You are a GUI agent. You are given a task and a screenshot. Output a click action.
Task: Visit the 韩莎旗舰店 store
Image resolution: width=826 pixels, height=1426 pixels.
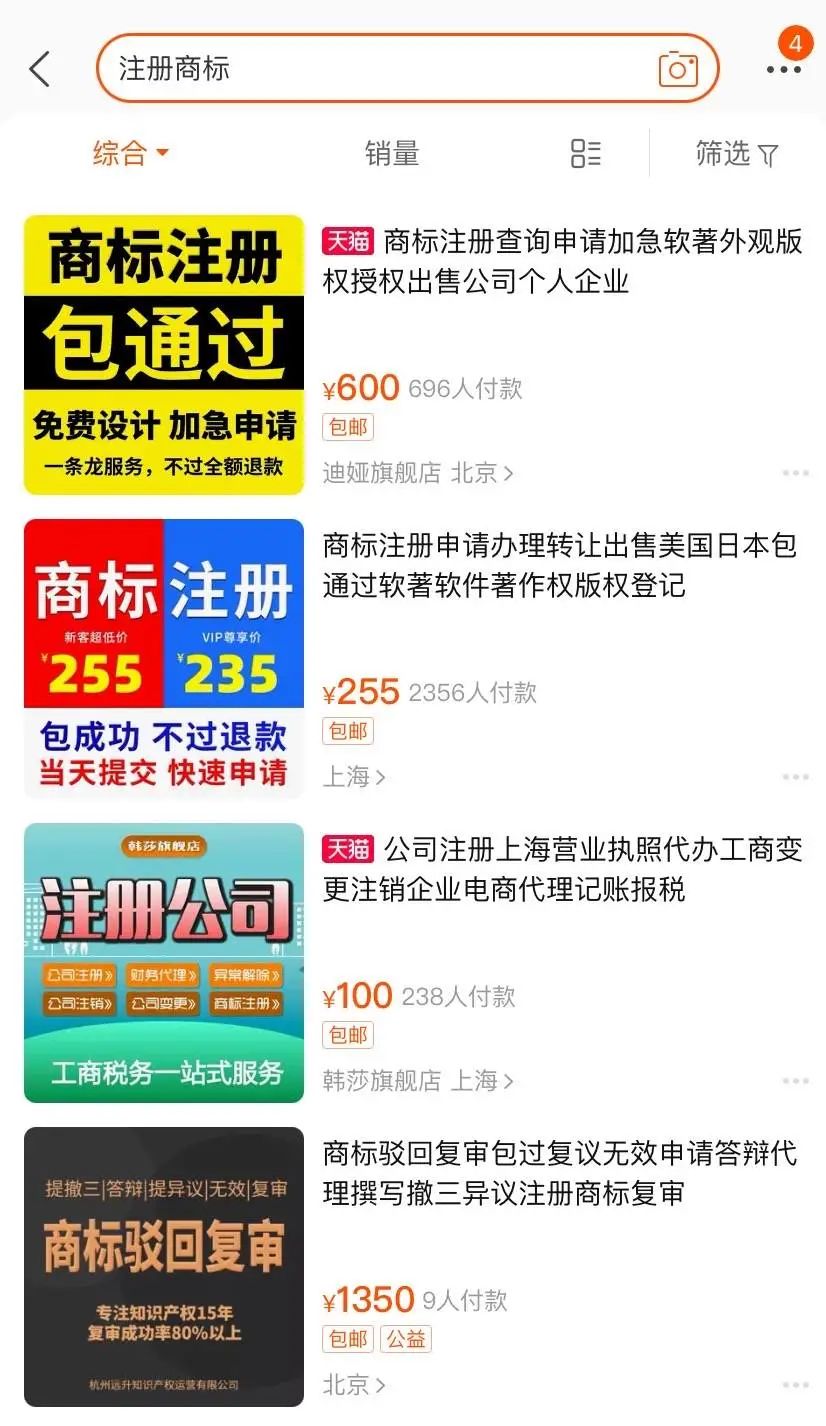[x=382, y=1081]
